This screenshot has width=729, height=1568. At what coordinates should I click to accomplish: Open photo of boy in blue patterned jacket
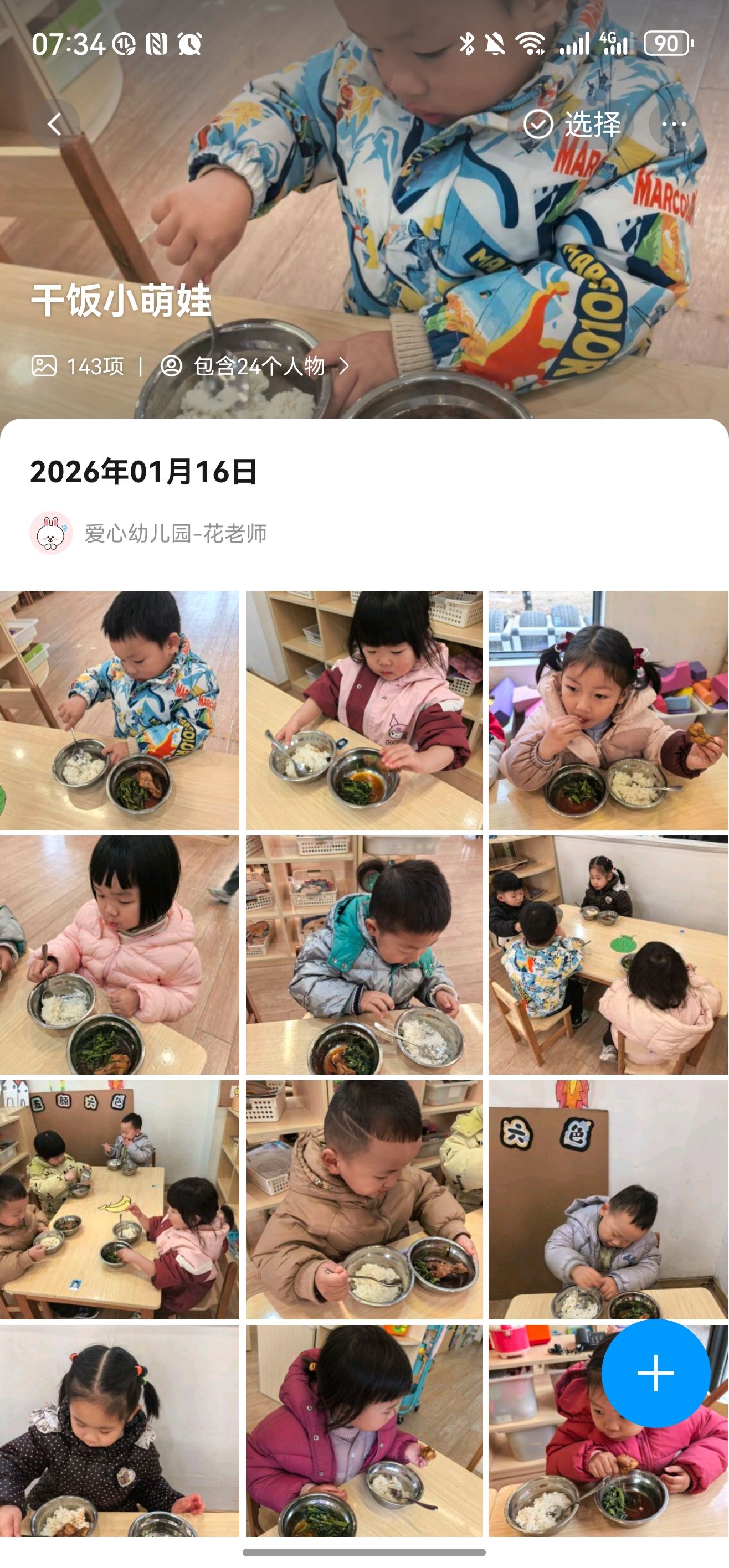coord(119,710)
